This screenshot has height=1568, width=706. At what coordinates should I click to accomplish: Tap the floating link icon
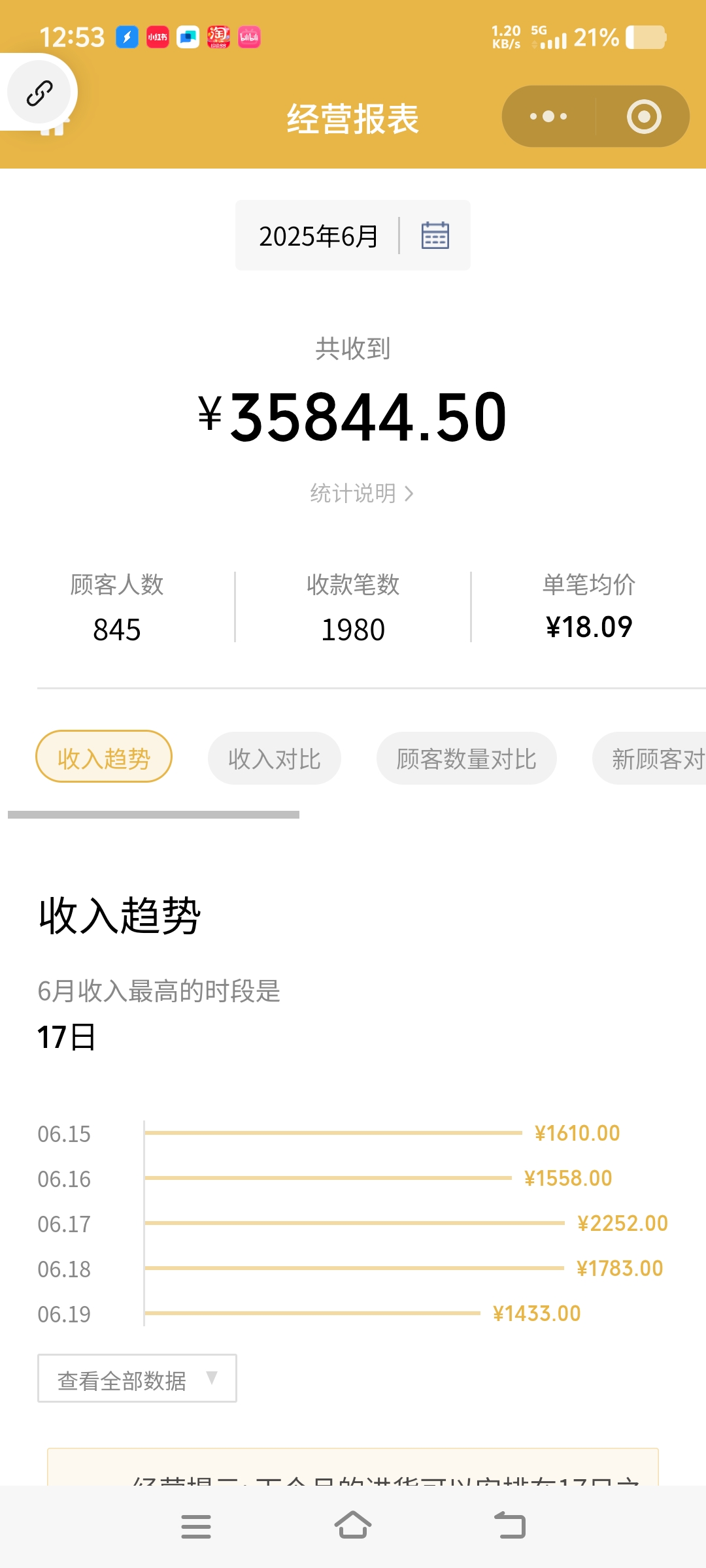tap(39, 93)
